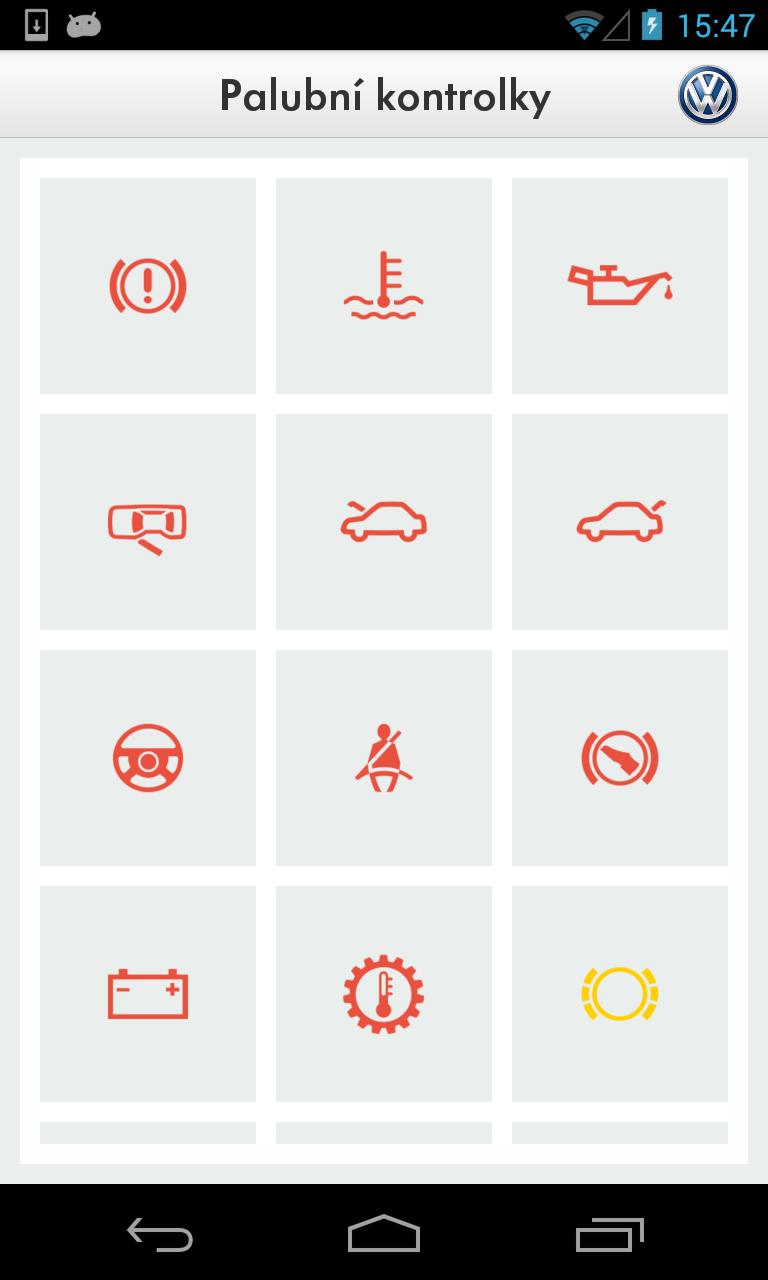The height and width of the screenshot is (1280, 768).
Task: Open the steering wheel warning tile
Action: tap(148, 758)
